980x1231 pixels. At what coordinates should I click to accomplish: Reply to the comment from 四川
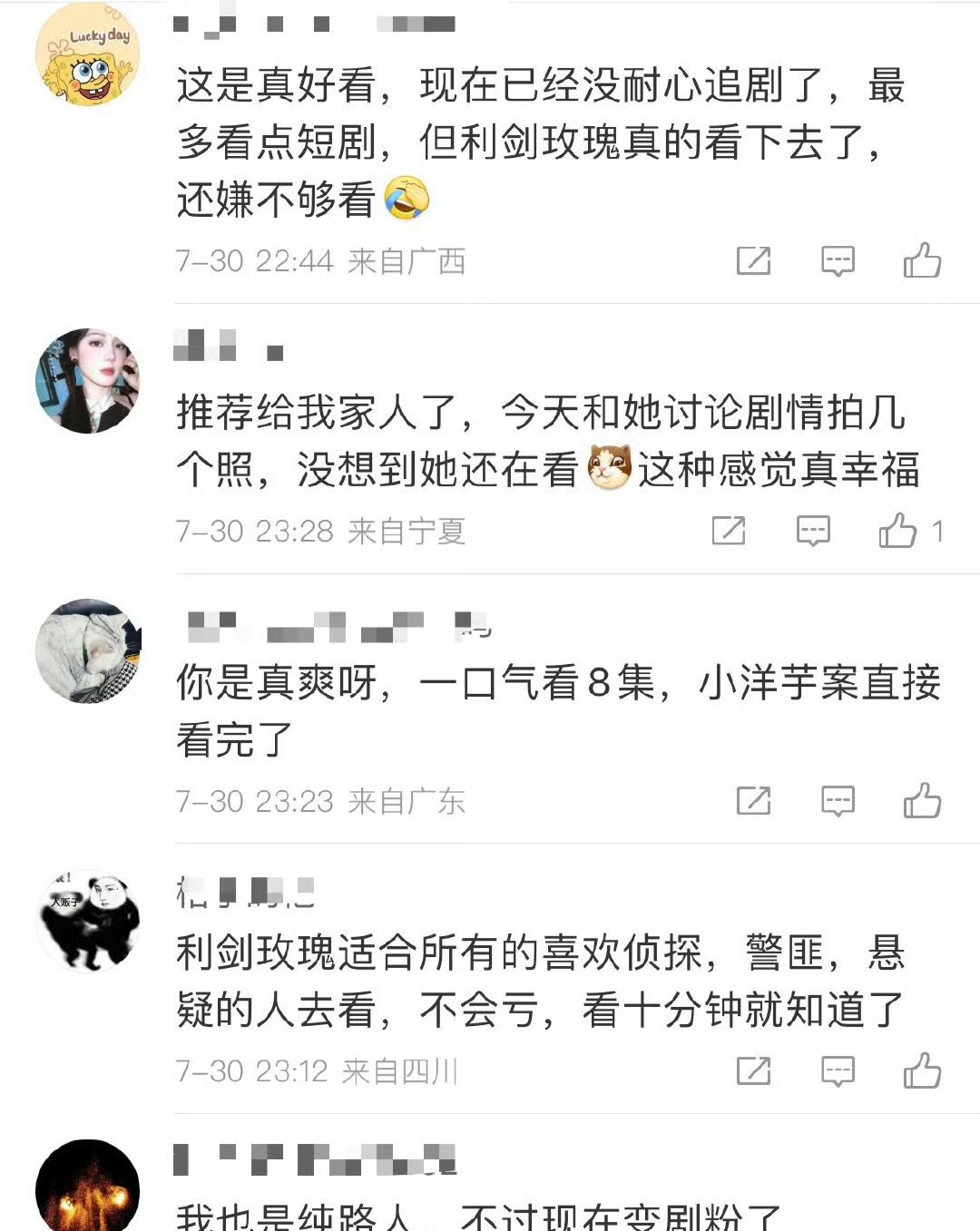(x=838, y=1070)
